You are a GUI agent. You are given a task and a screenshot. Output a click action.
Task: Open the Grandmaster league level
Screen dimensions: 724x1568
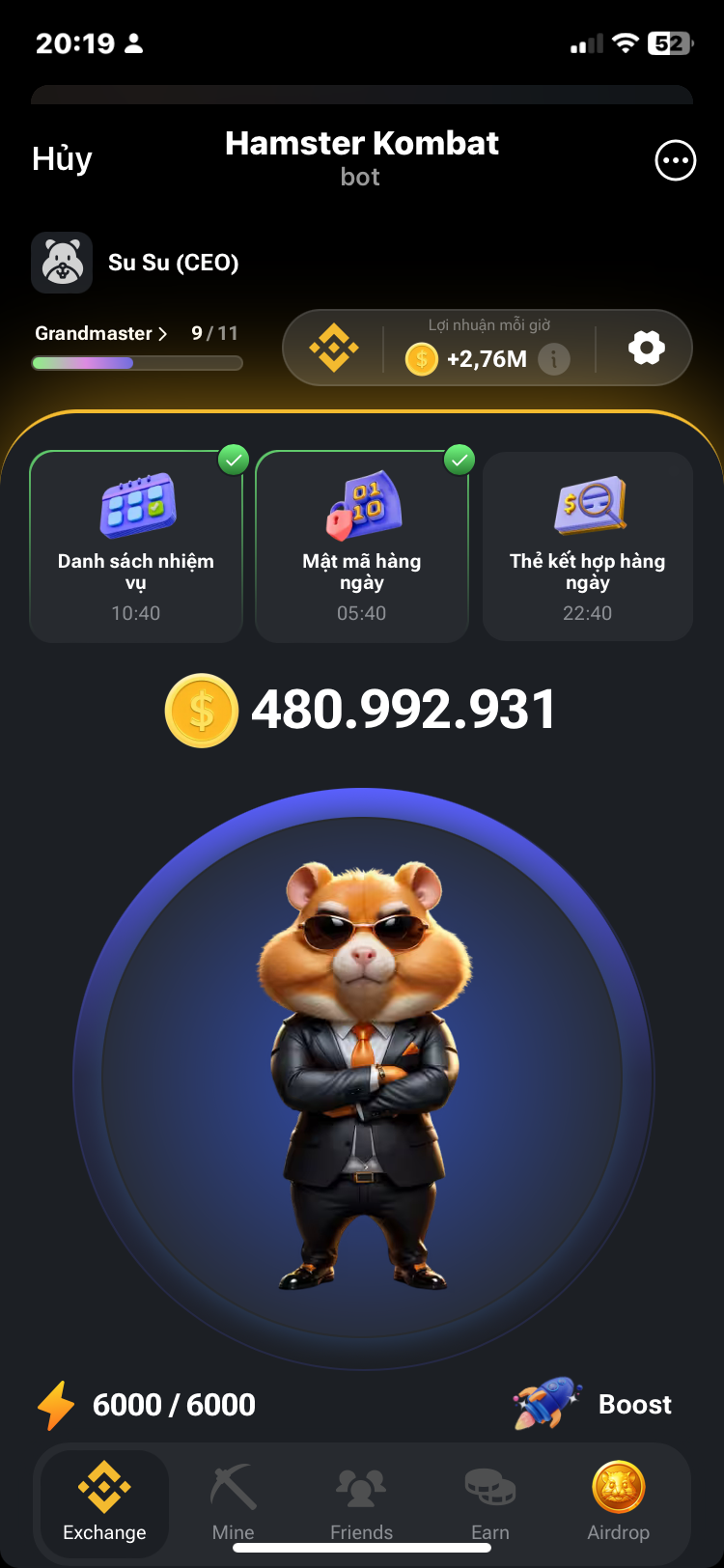(101, 333)
